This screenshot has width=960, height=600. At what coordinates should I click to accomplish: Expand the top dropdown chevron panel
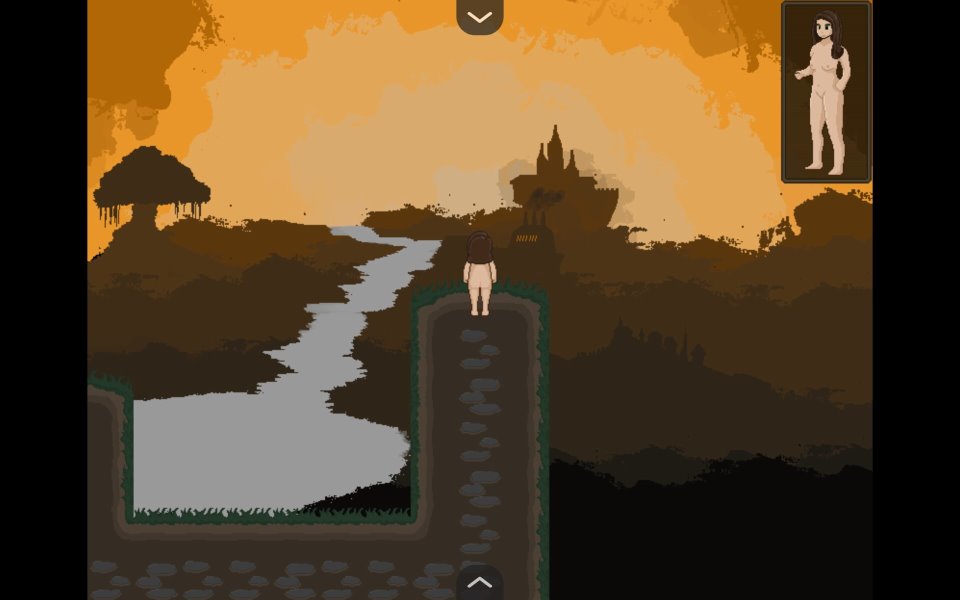(479, 16)
